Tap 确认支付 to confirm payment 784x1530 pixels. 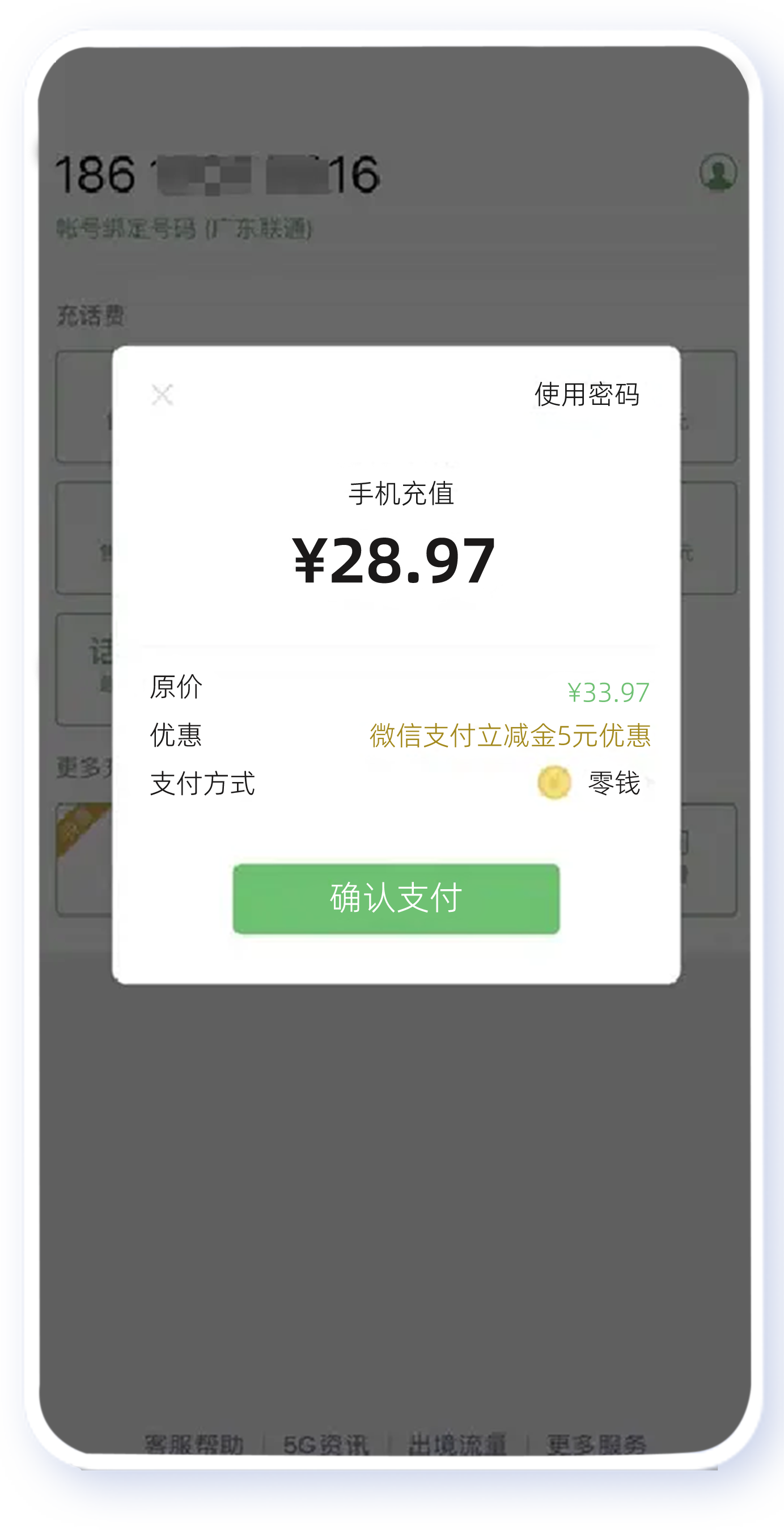396,898
